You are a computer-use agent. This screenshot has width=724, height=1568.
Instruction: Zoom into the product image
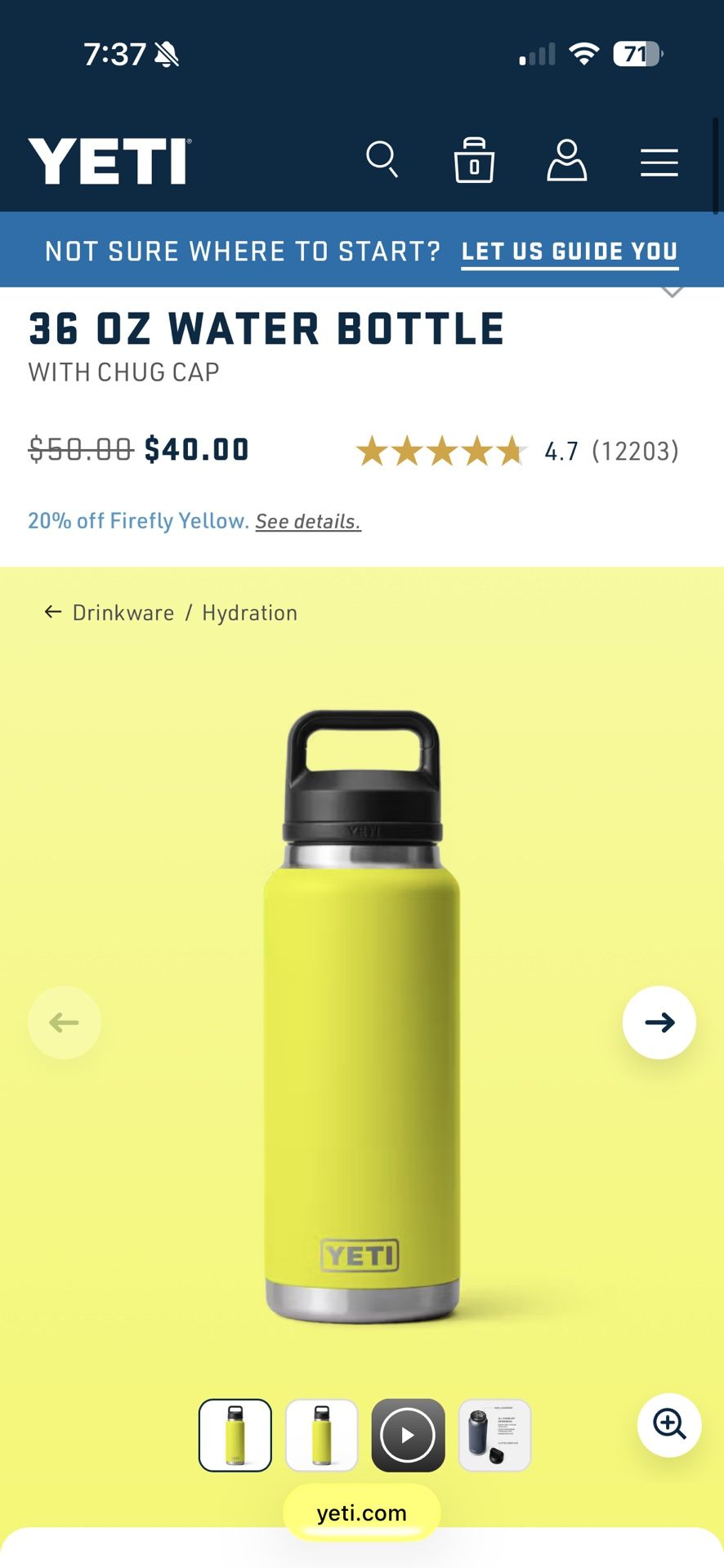(x=669, y=1424)
